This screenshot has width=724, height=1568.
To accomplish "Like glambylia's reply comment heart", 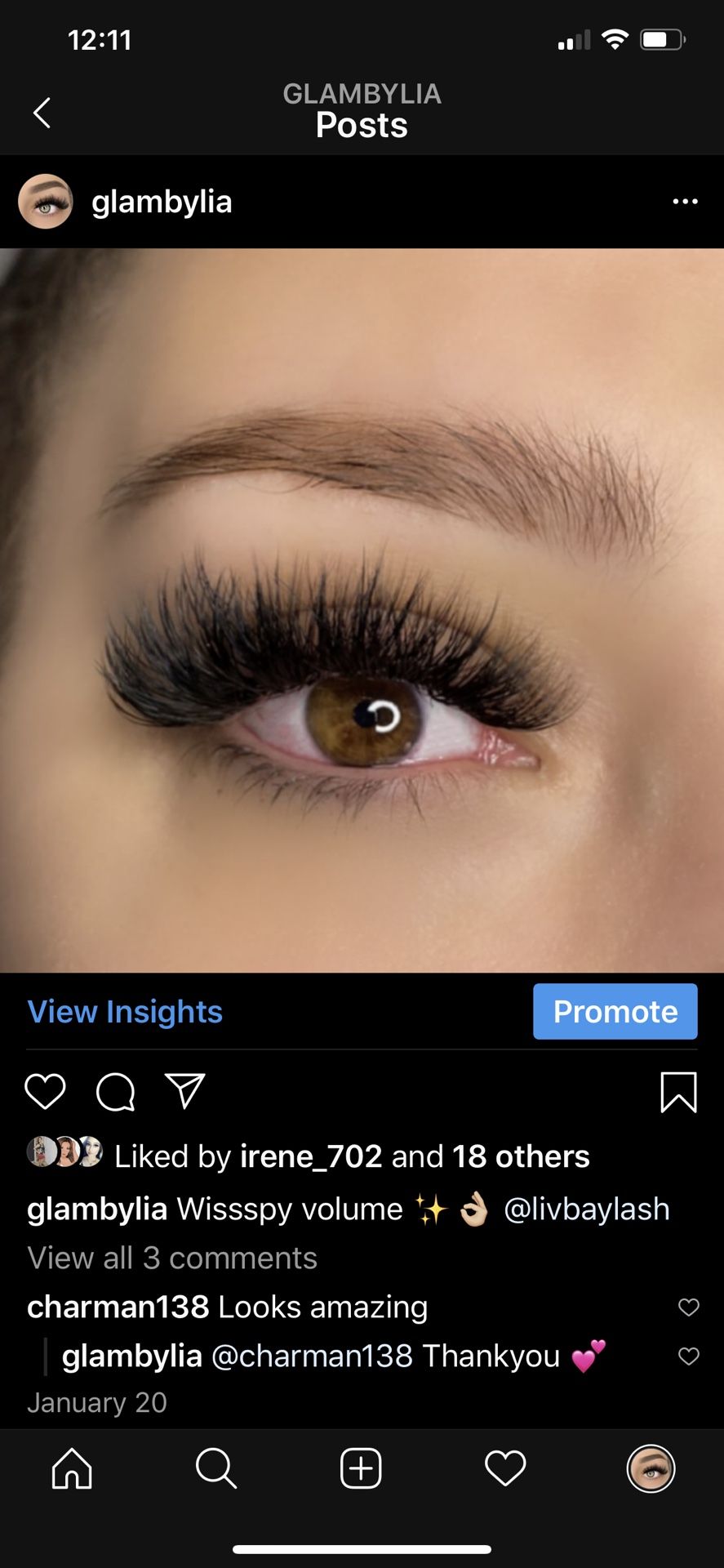I will click(x=689, y=1356).
